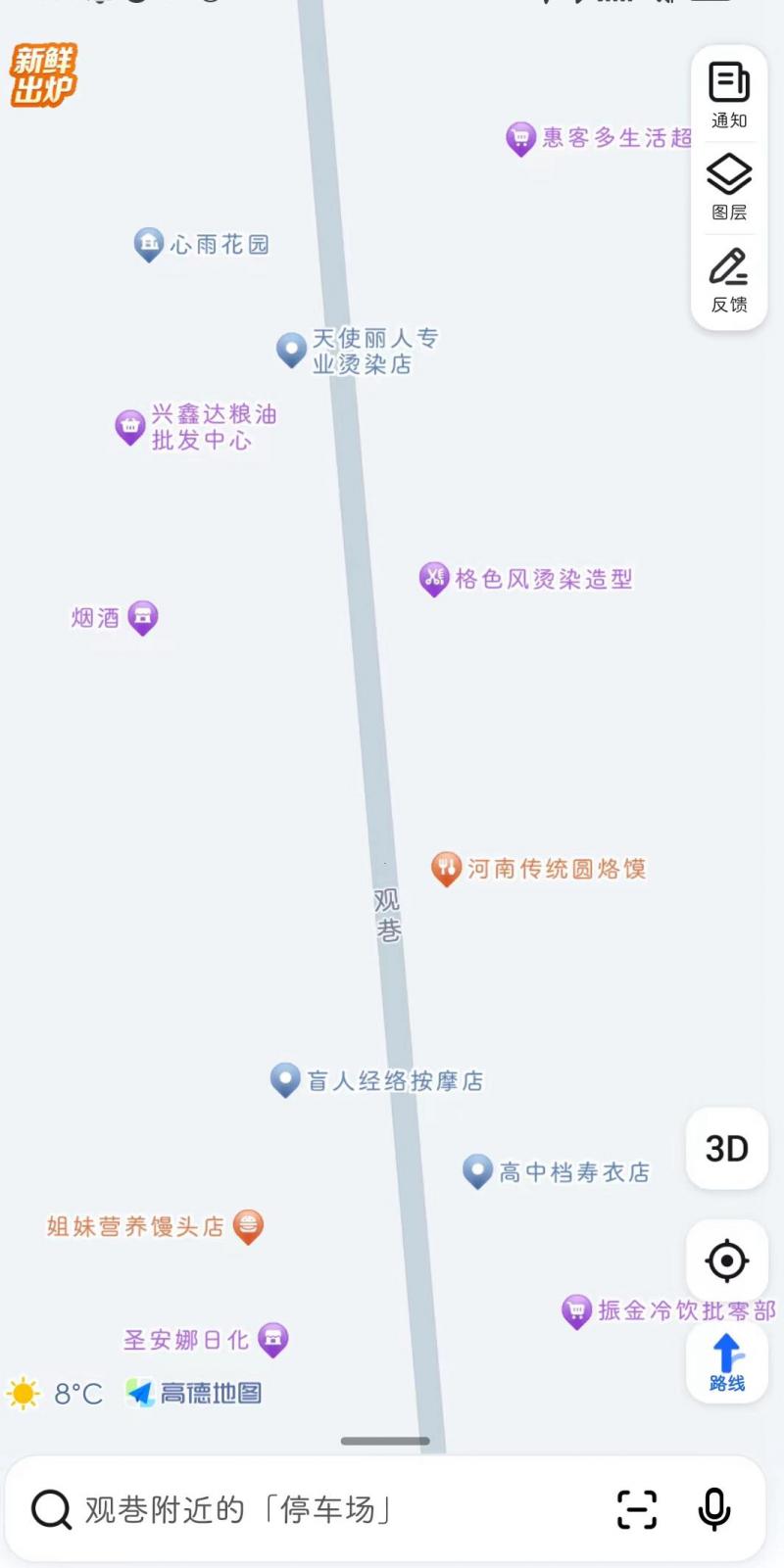Check the 8°C weather widget
This screenshot has height=1568, width=784.
[x=55, y=1393]
